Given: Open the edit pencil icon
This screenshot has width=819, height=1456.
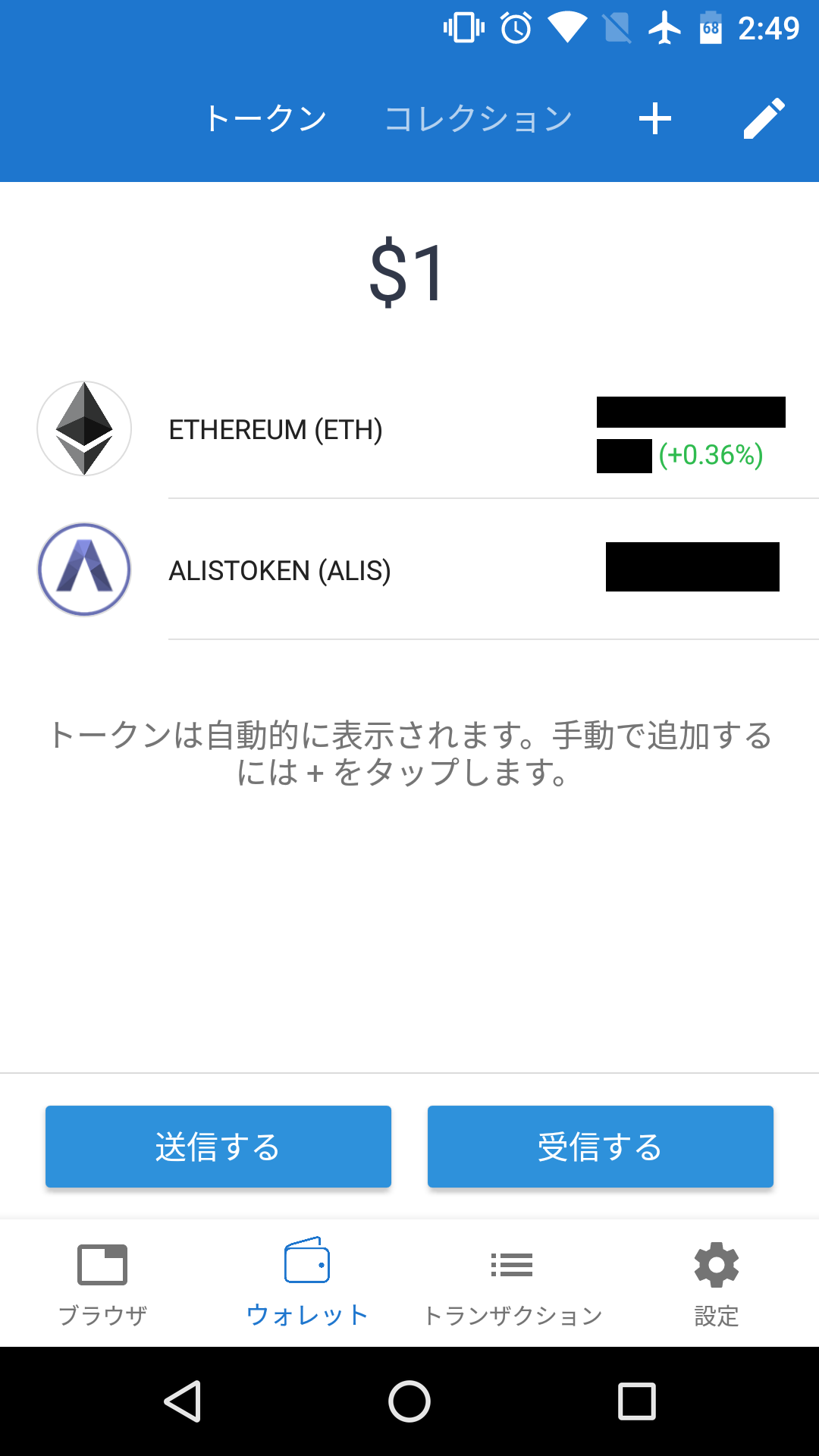Looking at the screenshot, I should click(764, 119).
